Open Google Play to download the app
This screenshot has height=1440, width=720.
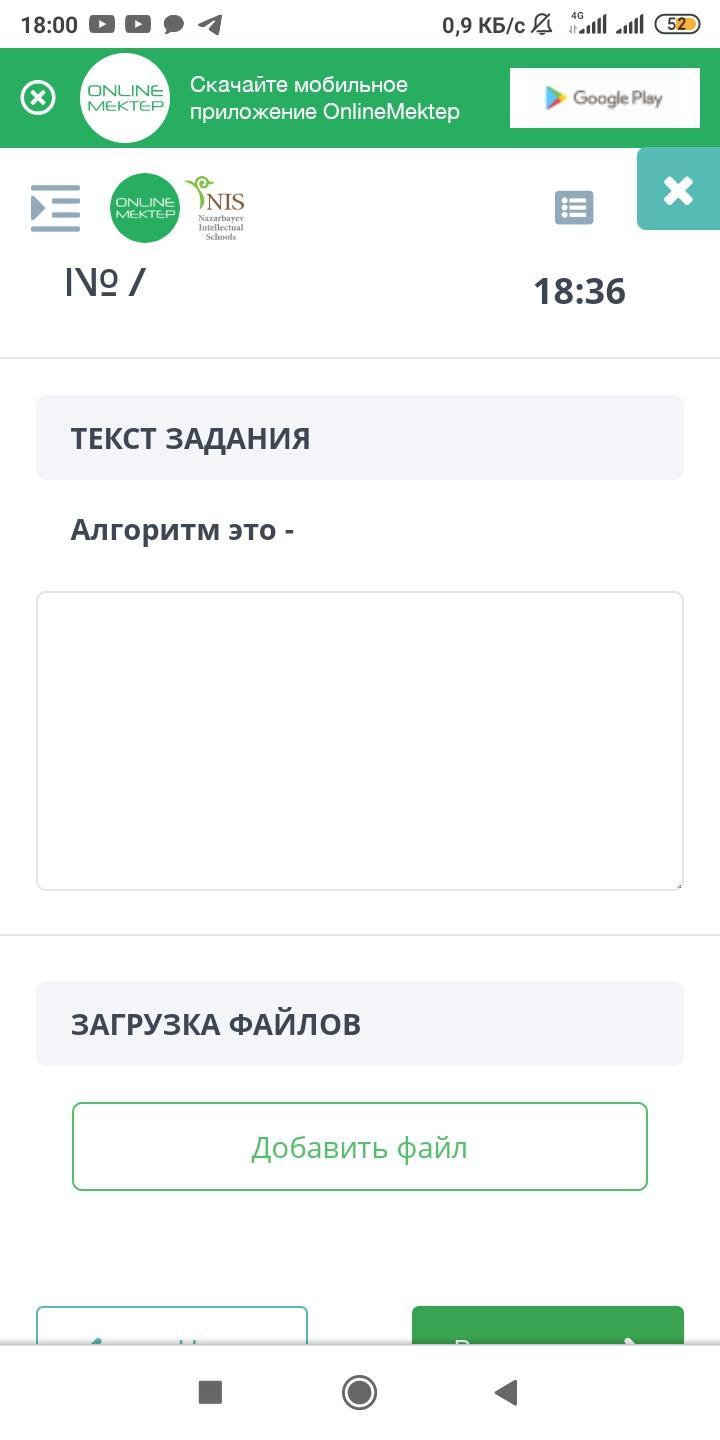tap(604, 98)
